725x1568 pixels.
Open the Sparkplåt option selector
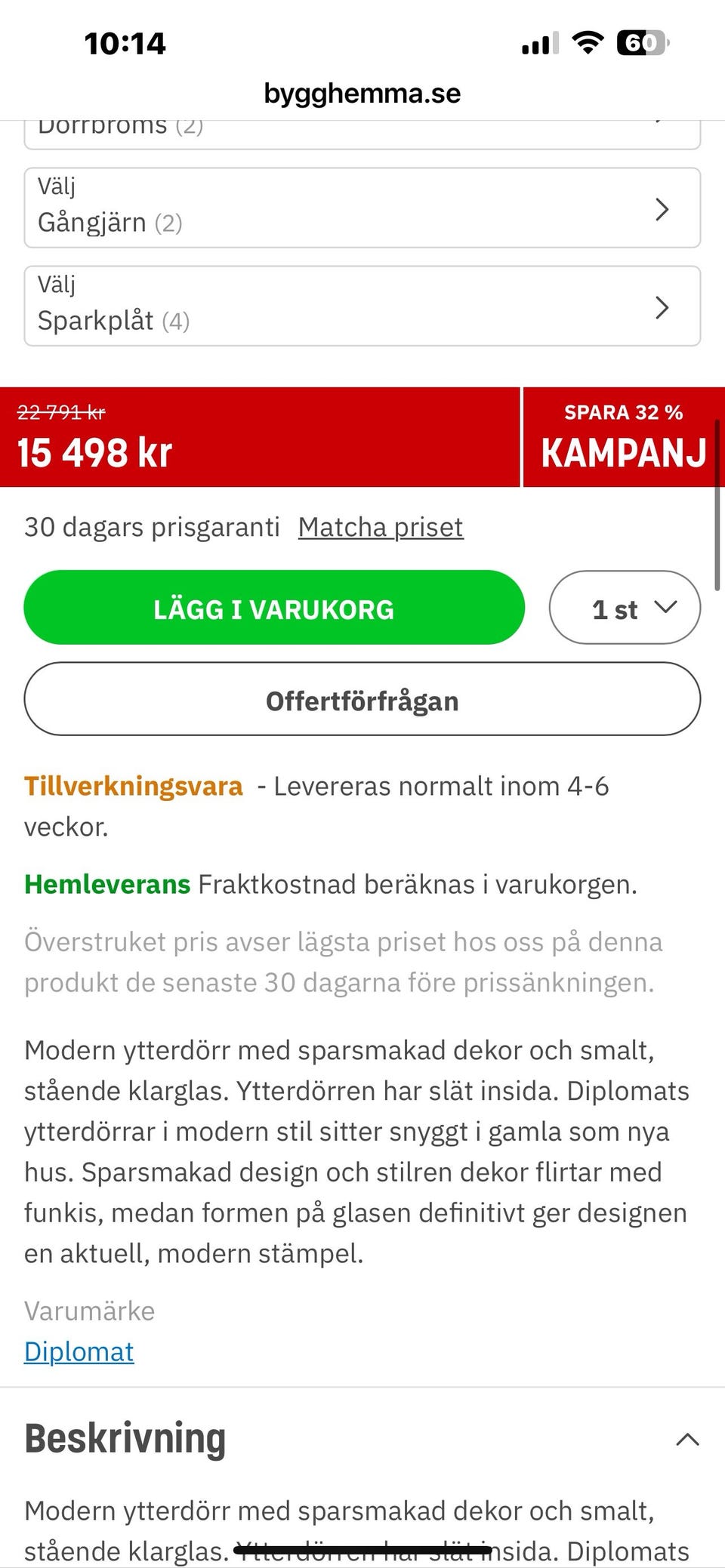click(x=362, y=306)
